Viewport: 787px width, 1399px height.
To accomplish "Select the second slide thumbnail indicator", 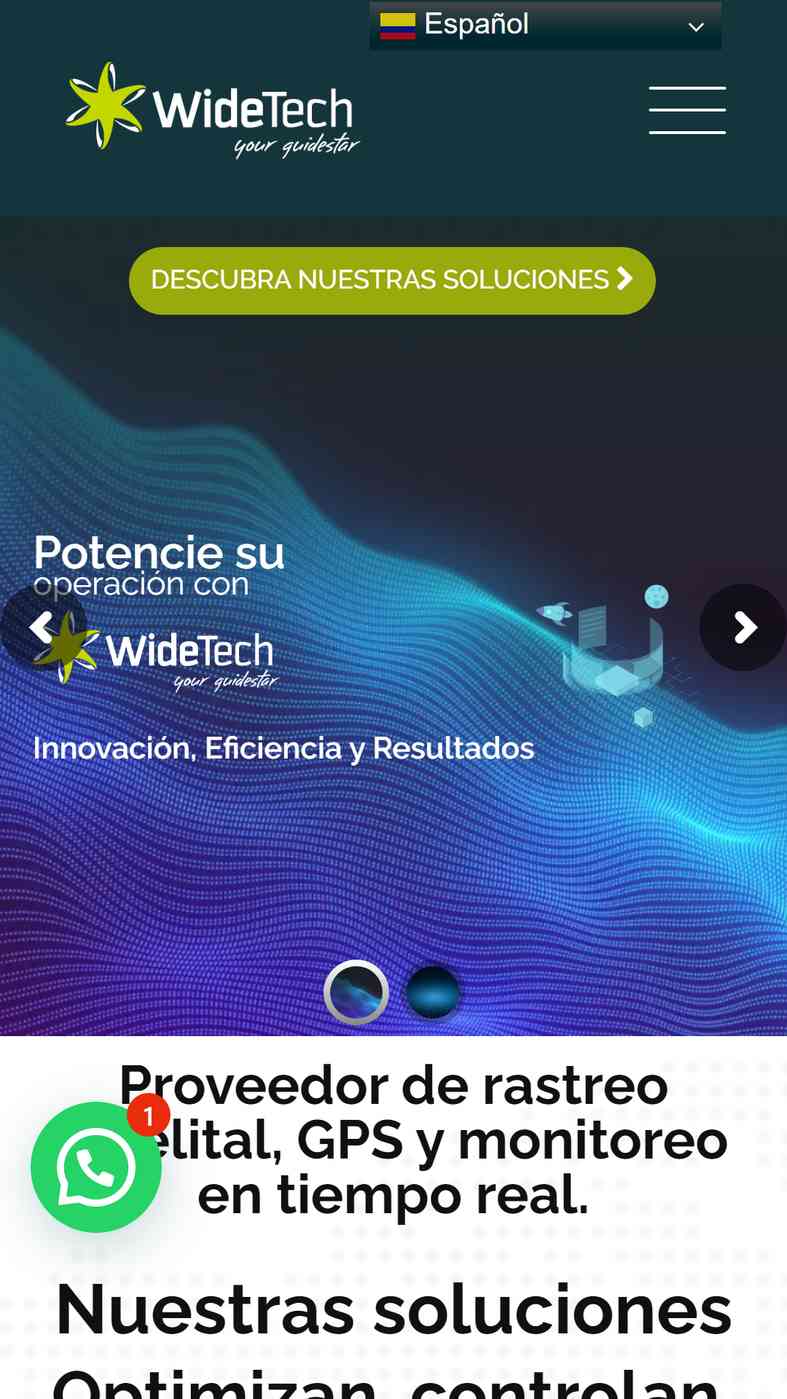I will 433,992.
